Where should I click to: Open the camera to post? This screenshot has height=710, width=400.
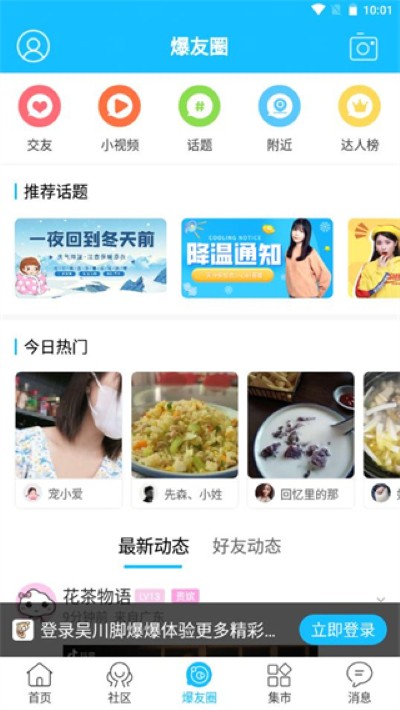click(363, 47)
